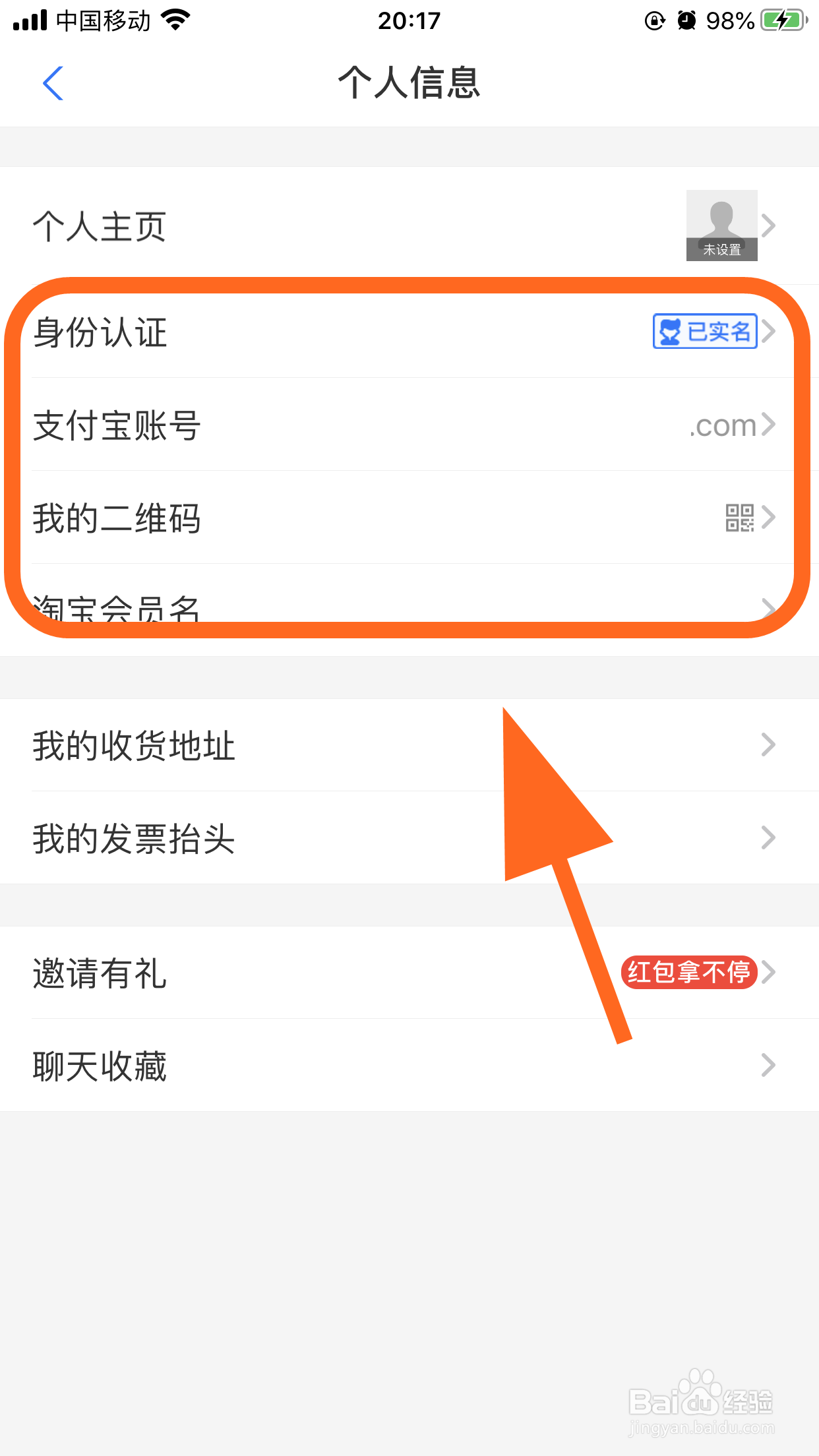Click the 红包拿不停 badge next to 邀请有礼
The height and width of the screenshot is (1456, 819).
coord(688,972)
